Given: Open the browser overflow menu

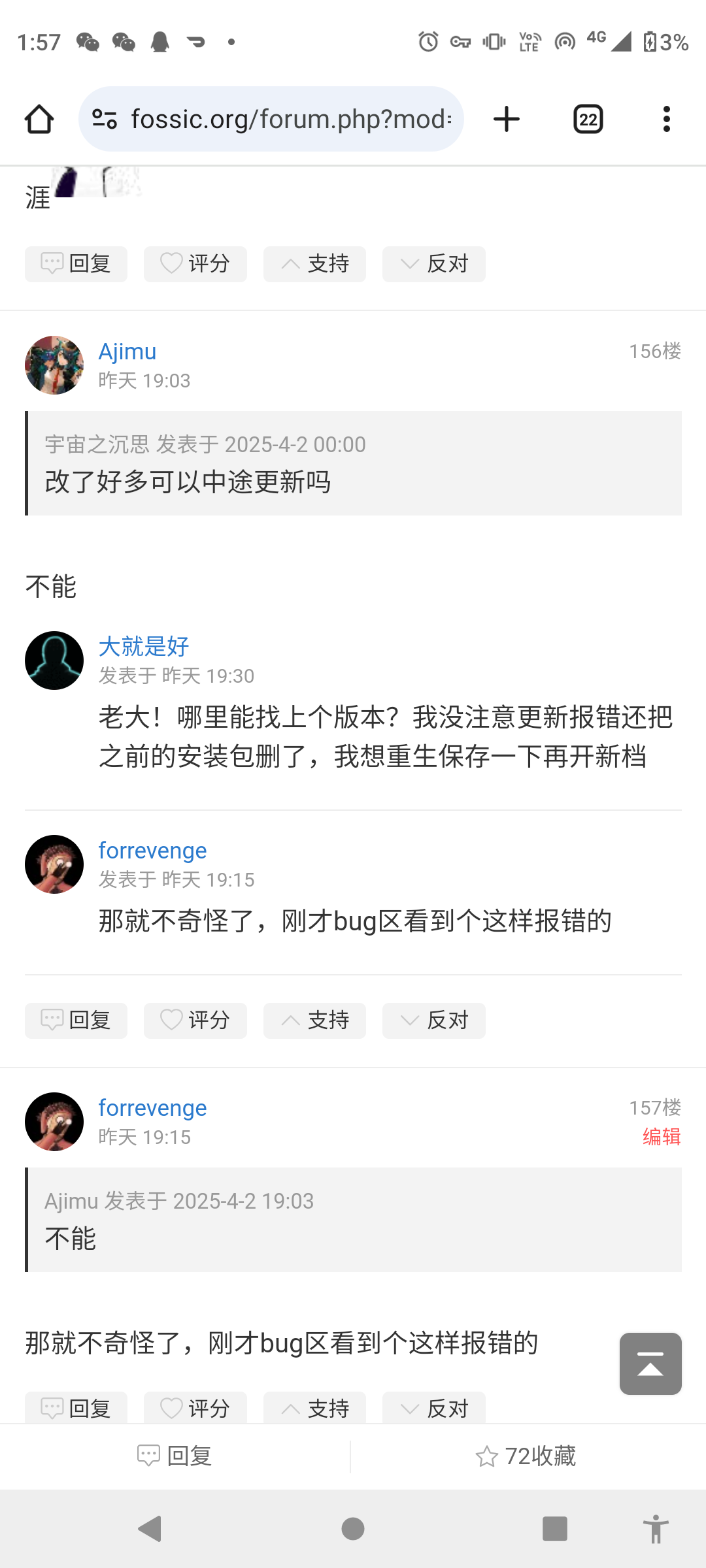Looking at the screenshot, I should [665, 119].
